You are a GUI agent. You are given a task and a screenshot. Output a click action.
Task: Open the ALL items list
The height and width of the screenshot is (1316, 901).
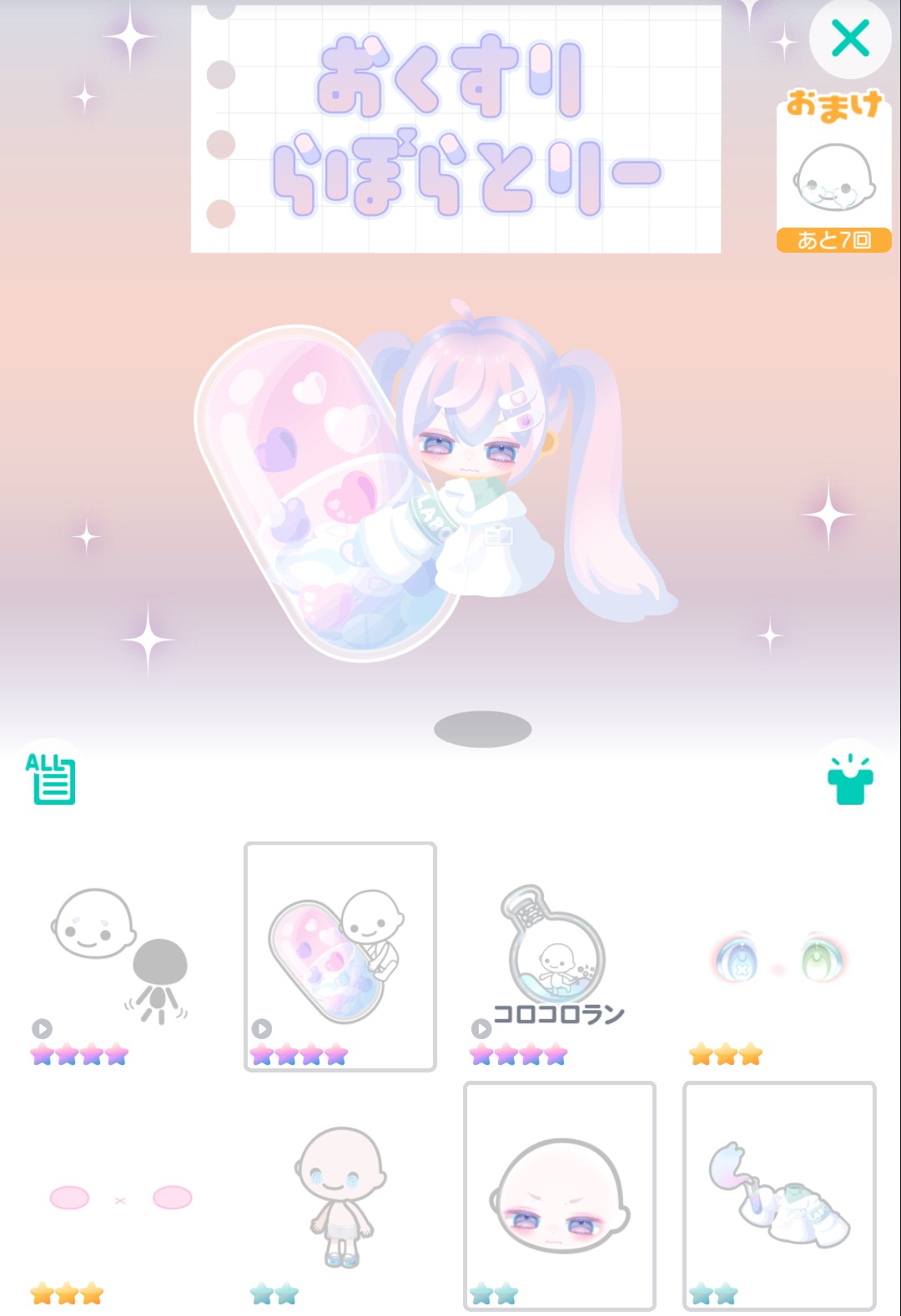52,779
